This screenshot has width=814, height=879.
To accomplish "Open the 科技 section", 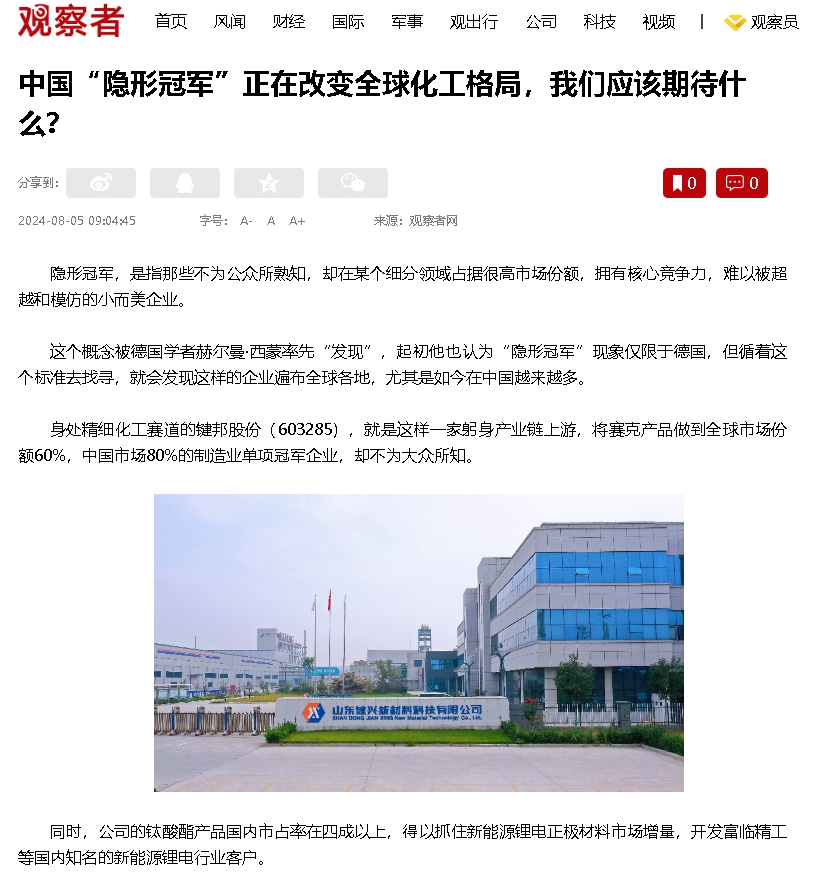I will [x=600, y=21].
